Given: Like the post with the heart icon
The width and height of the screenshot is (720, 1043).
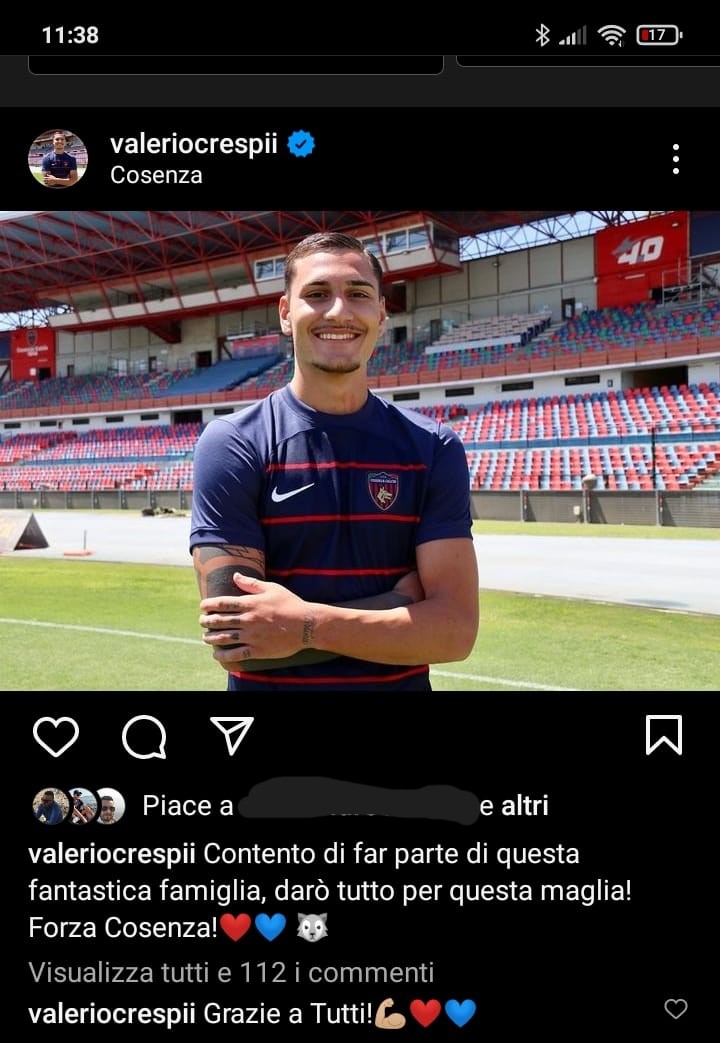Looking at the screenshot, I should pyautogui.click(x=56, y=737).
